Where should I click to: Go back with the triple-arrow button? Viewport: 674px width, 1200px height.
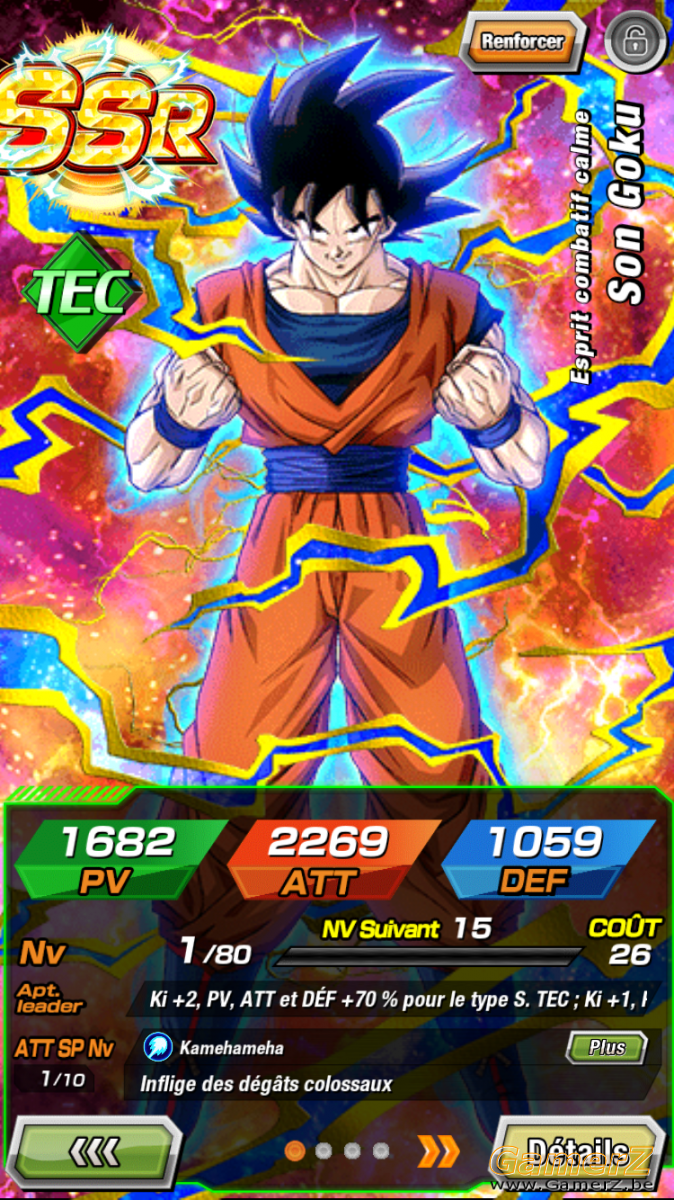(x=96, y=1153)
